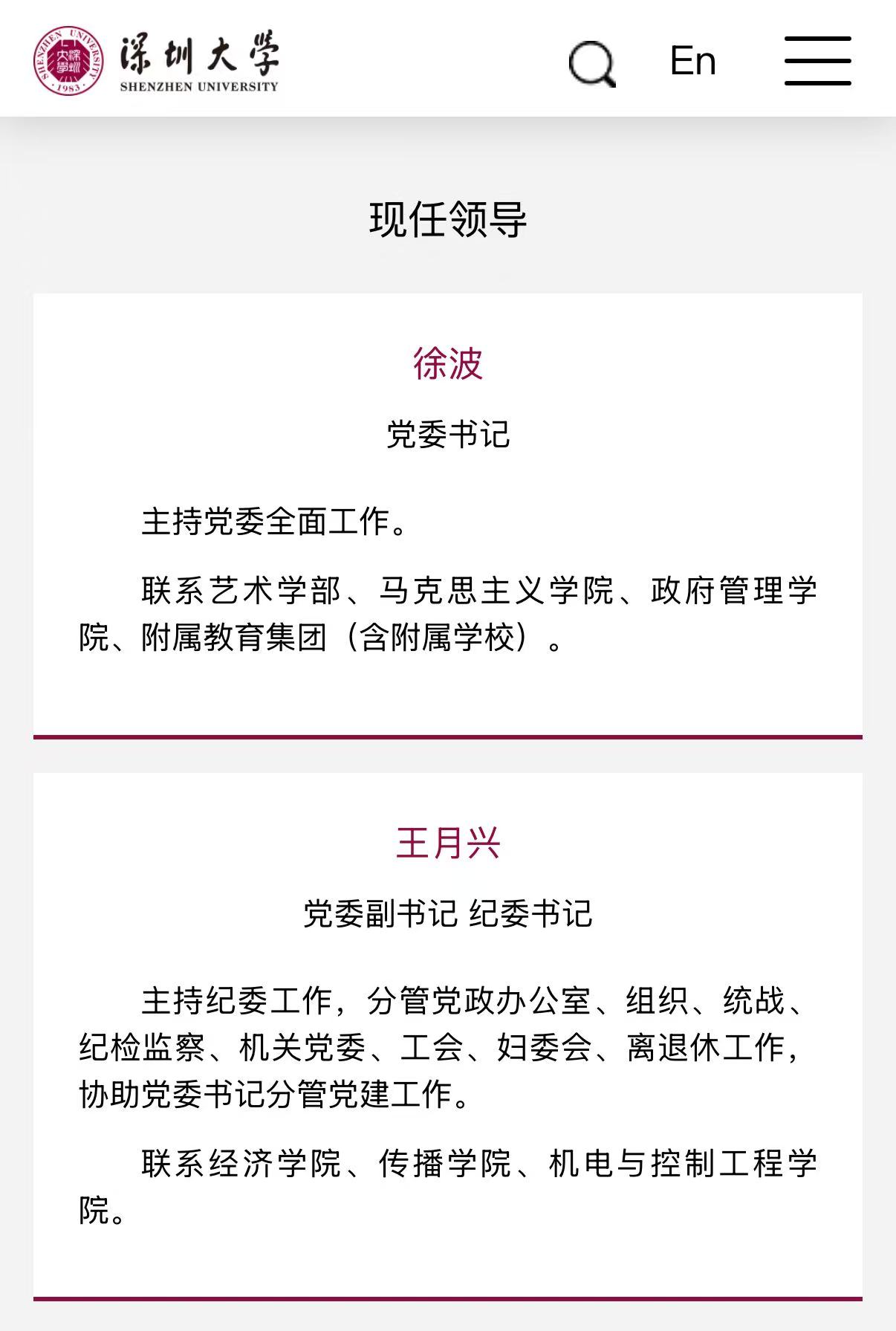896x1331 pixels.
Task: Open the hamburger navigation menu
Action: 817,61
